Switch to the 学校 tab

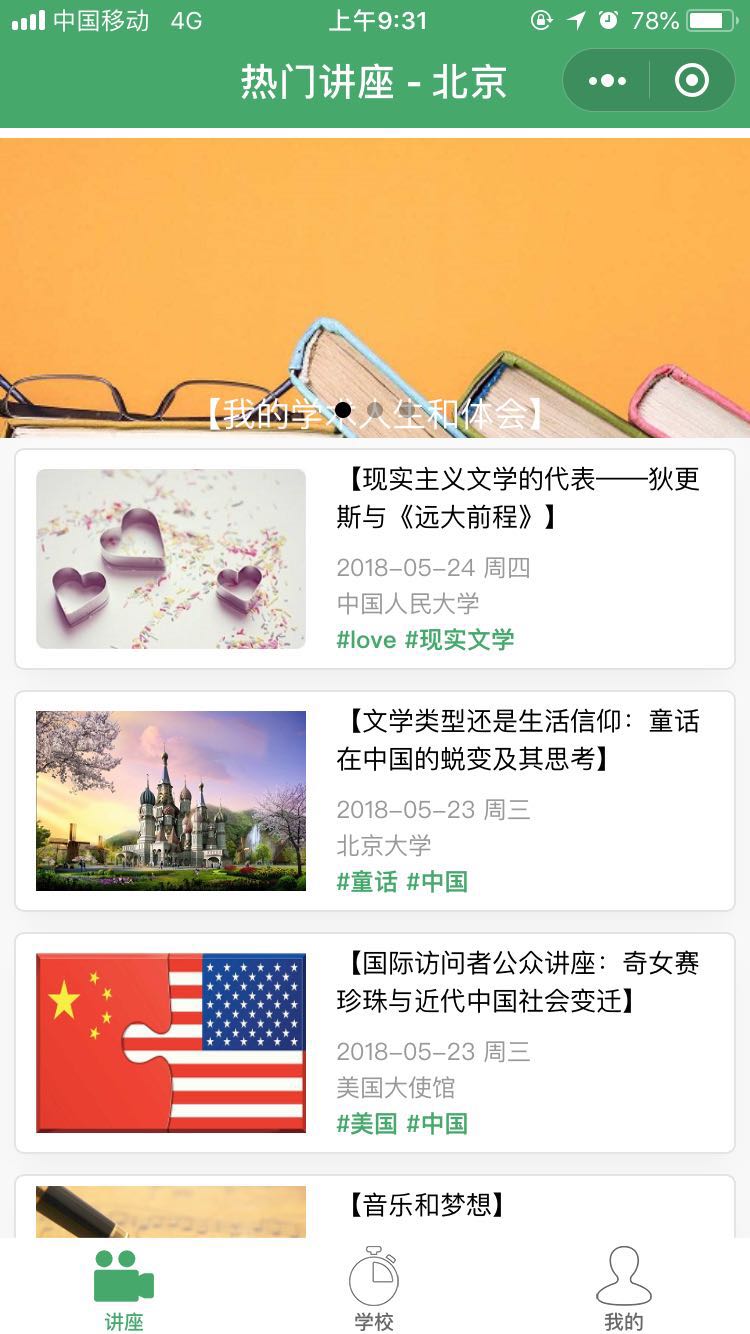374,1290
